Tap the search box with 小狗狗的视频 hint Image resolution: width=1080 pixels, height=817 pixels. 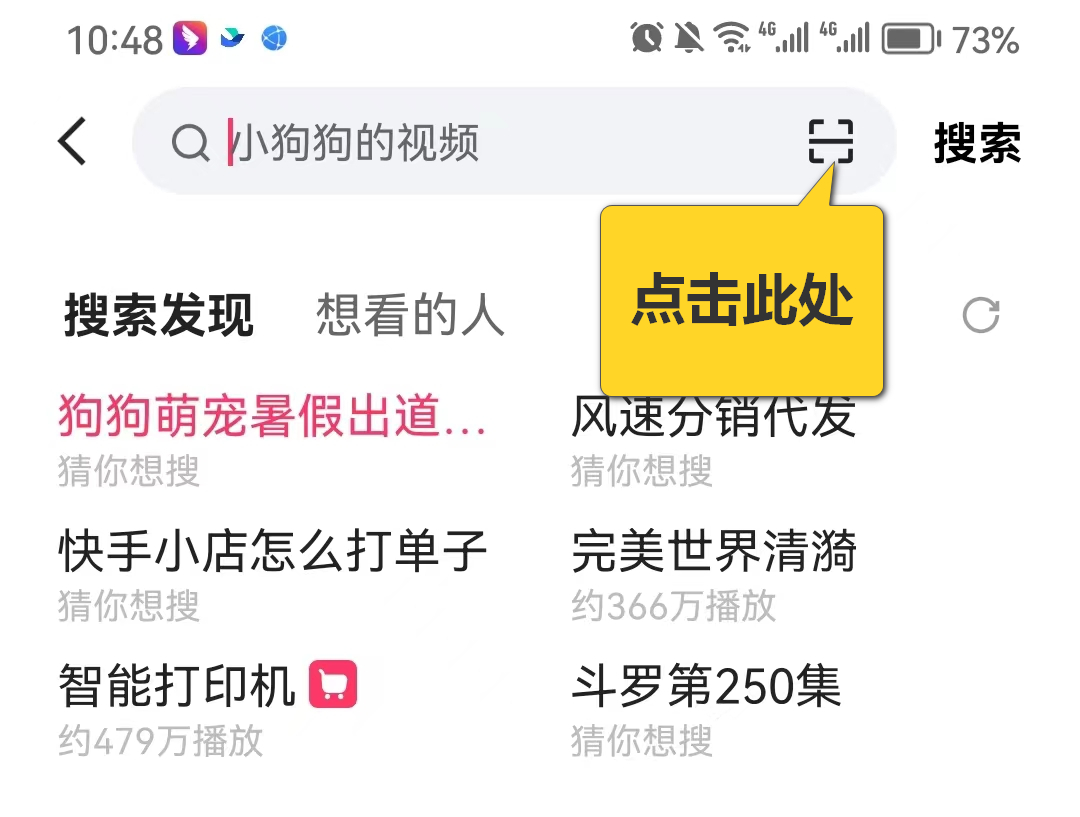click(x=480, y=142)
